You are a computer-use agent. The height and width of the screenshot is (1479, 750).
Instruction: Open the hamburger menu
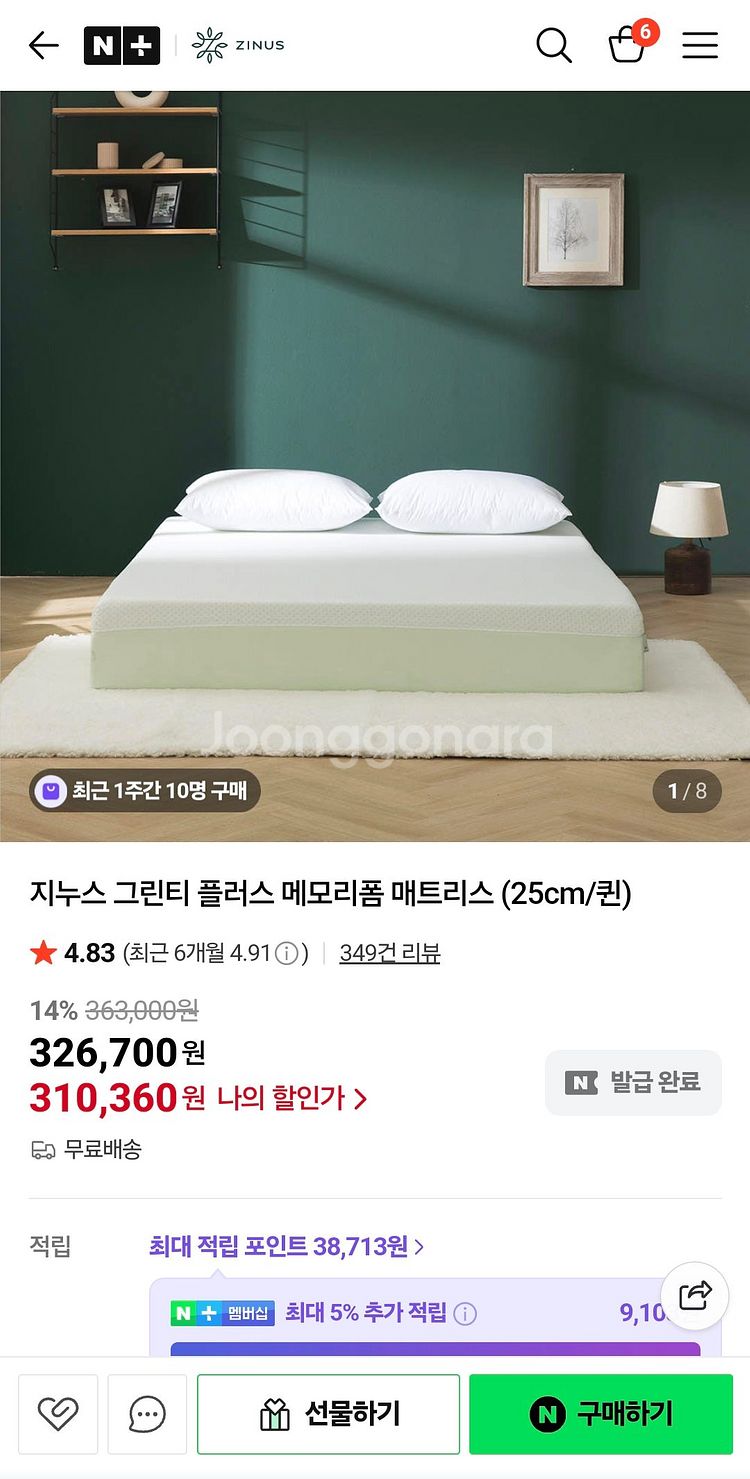700,45
